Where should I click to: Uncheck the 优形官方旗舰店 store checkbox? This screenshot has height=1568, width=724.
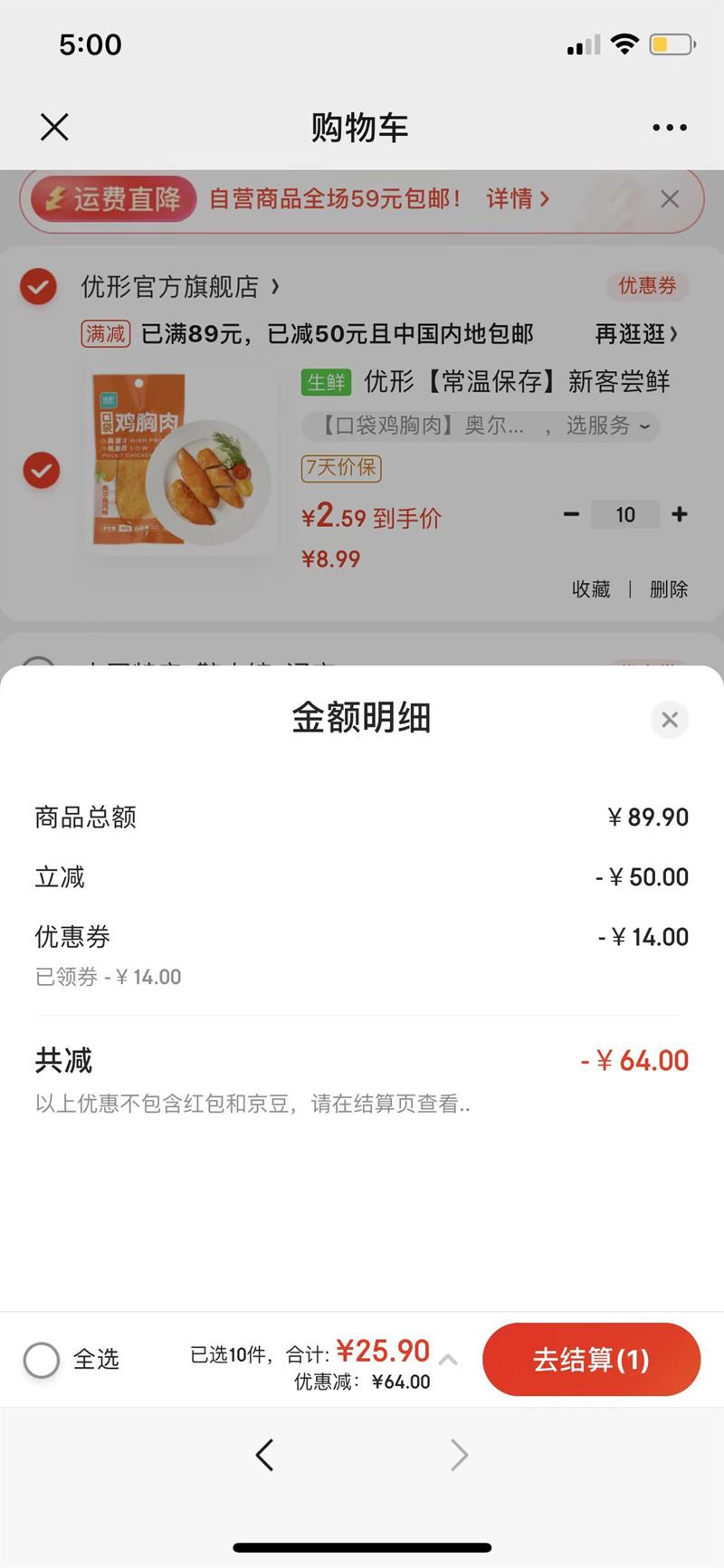click(x=39, y=287)
